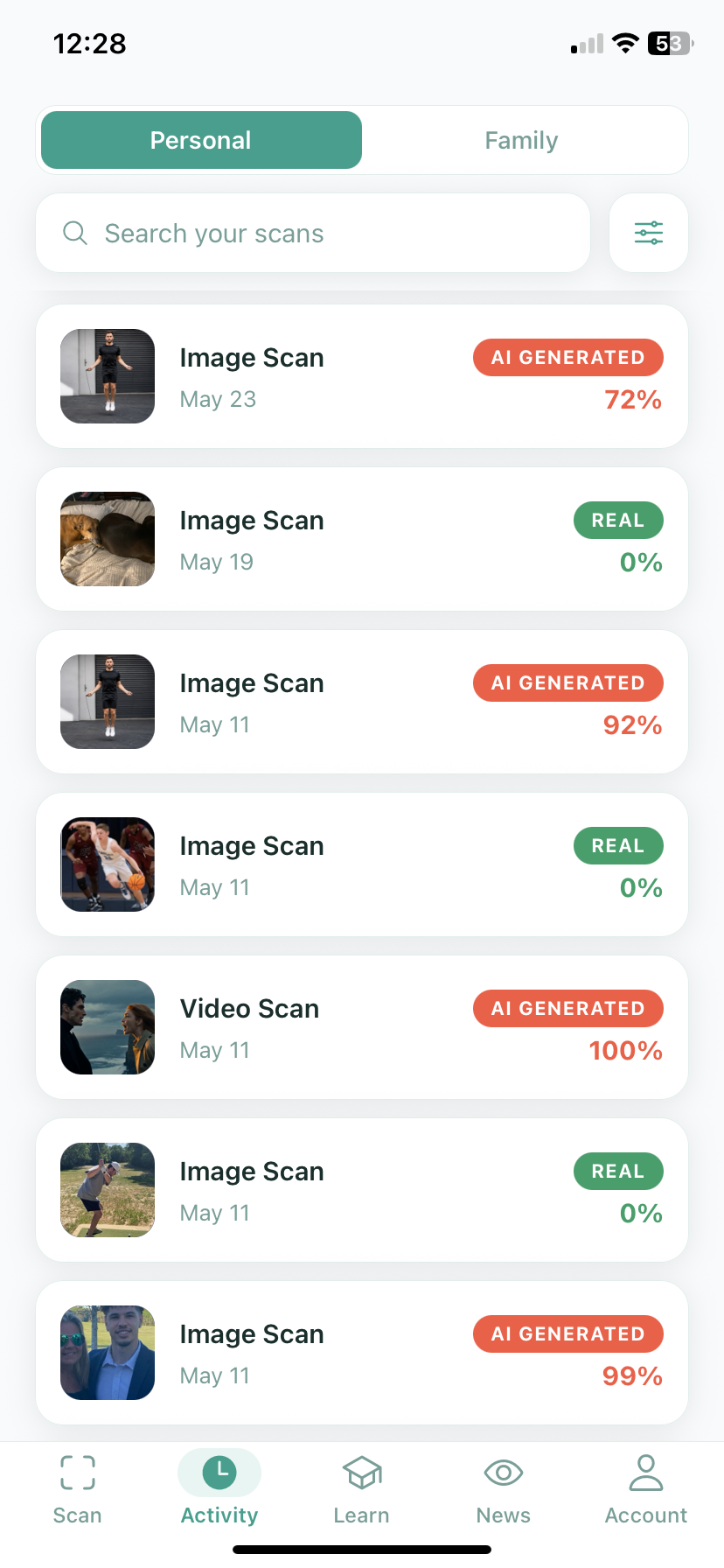The width and height of the screenshot is (724, 1568).
Task: Switch to the News tab
Action: (x=504, y=1489)
